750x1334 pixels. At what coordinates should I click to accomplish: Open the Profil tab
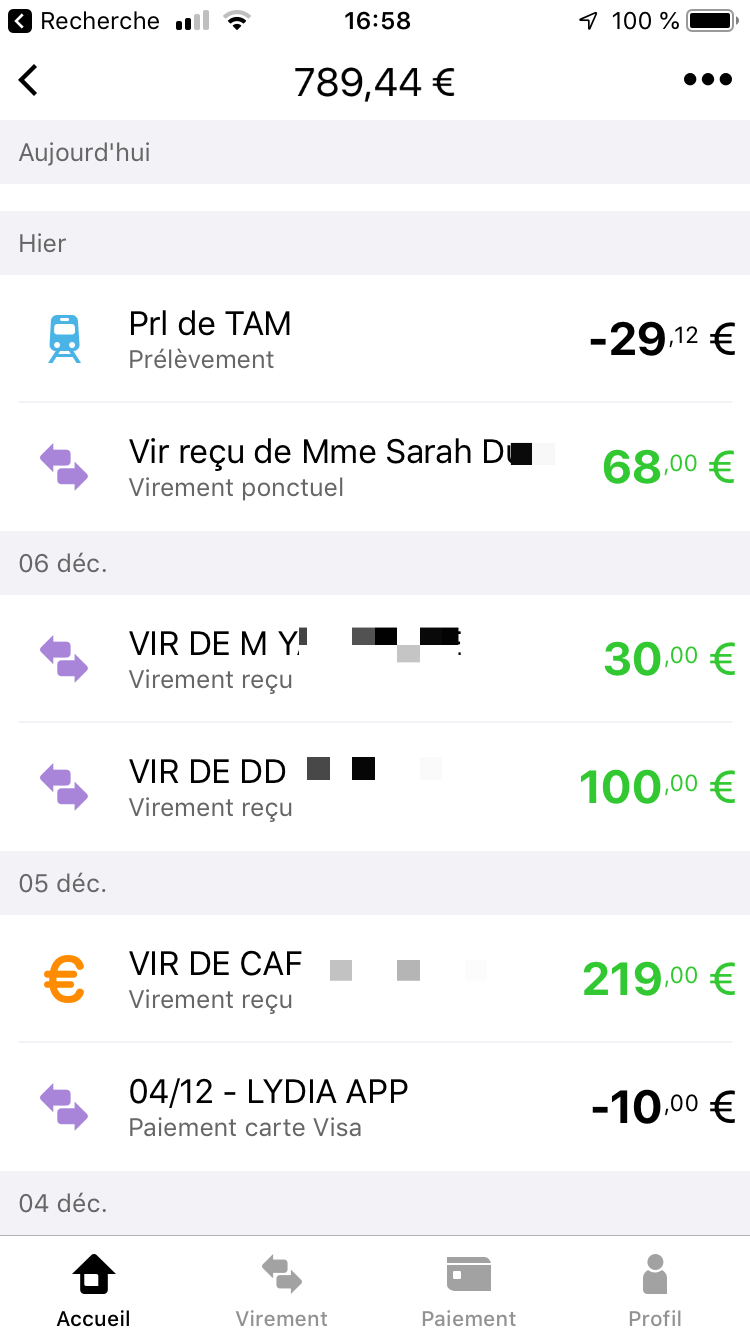coord(655,1290)
